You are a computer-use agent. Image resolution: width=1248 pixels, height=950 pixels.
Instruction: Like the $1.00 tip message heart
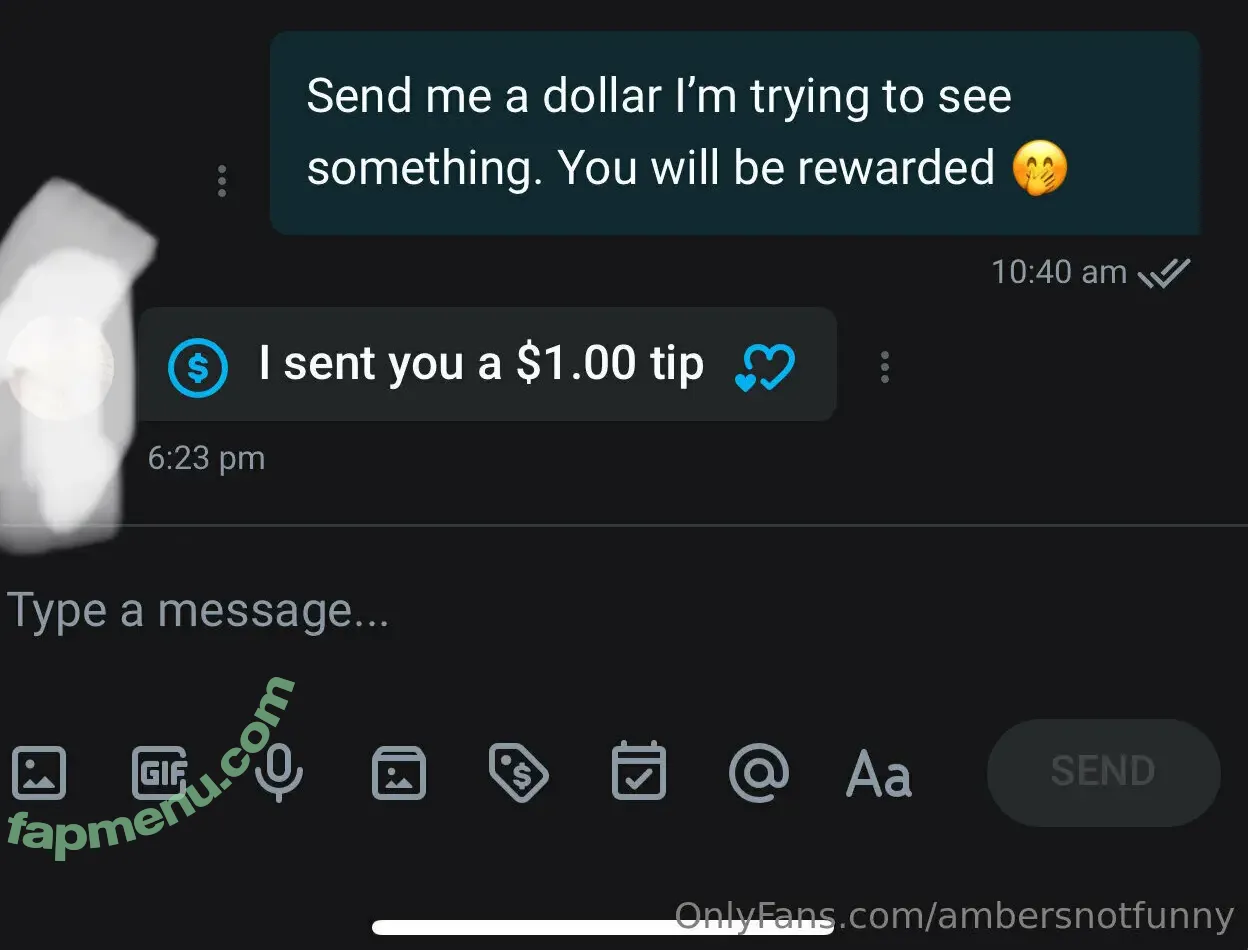[x=764, y=367]
